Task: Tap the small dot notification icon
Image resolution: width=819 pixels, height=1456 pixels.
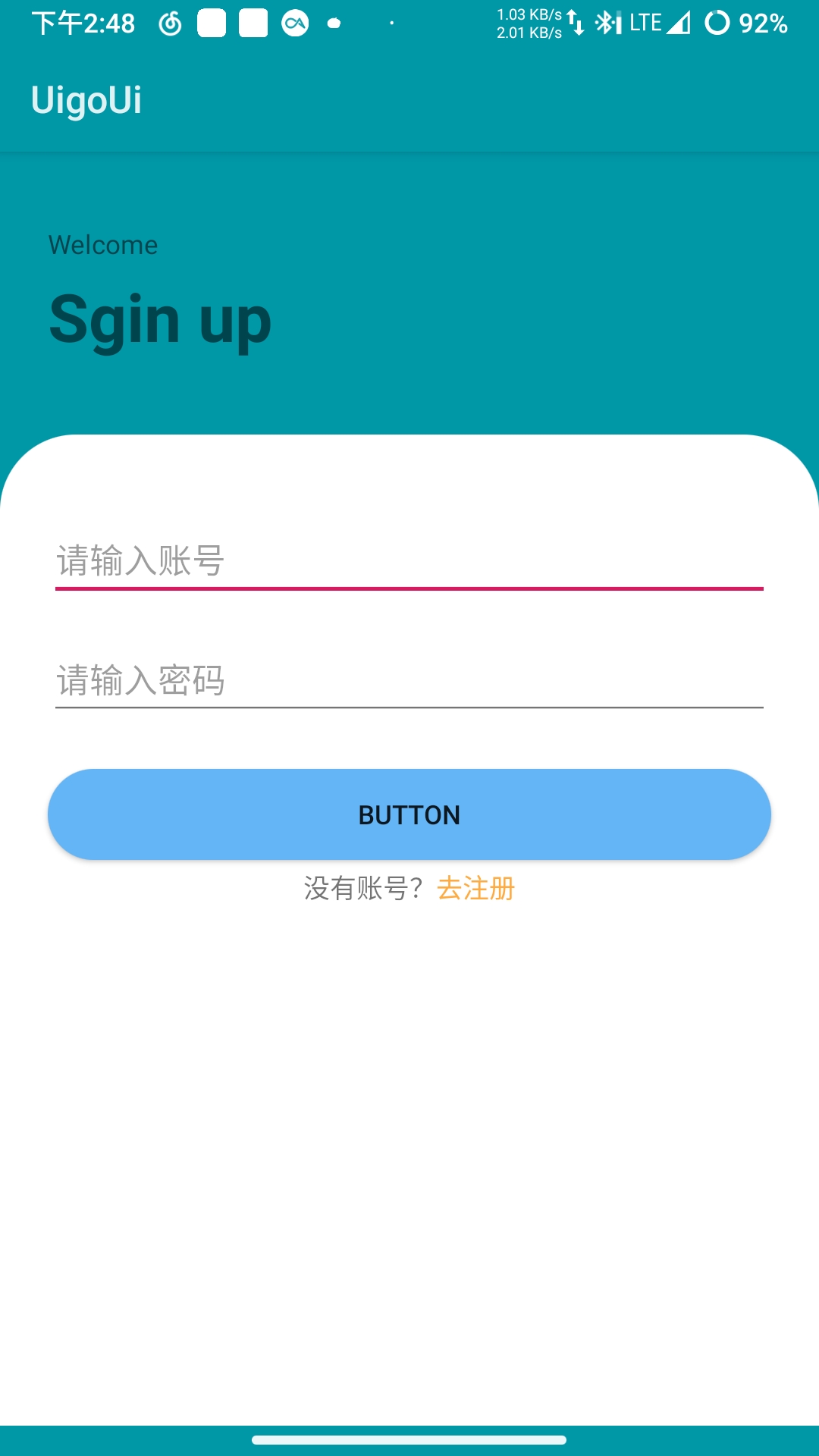Action: [x=391, y=23]
